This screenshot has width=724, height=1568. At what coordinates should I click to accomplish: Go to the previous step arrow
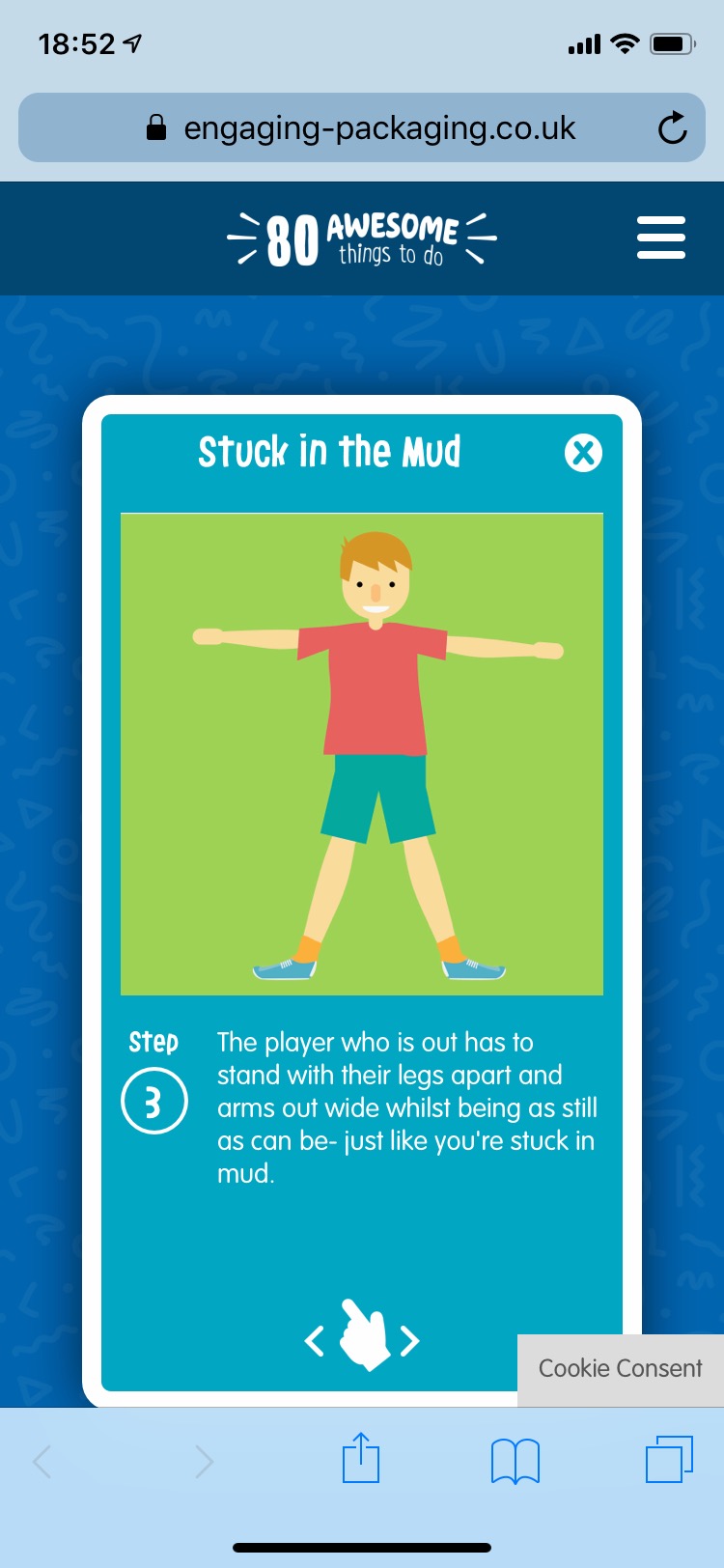click(315, 1340)
